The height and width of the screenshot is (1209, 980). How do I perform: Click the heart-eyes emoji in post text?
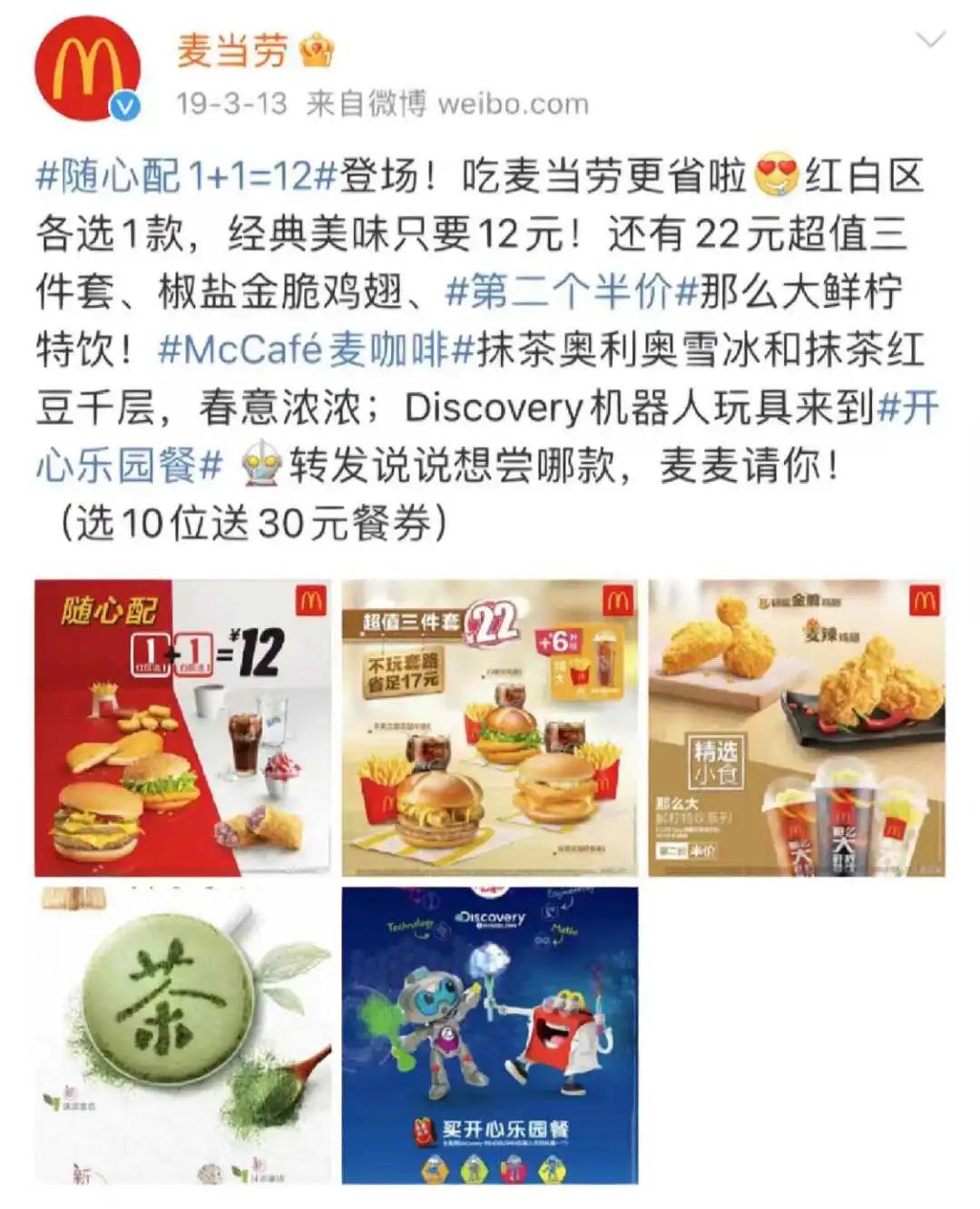776,176
